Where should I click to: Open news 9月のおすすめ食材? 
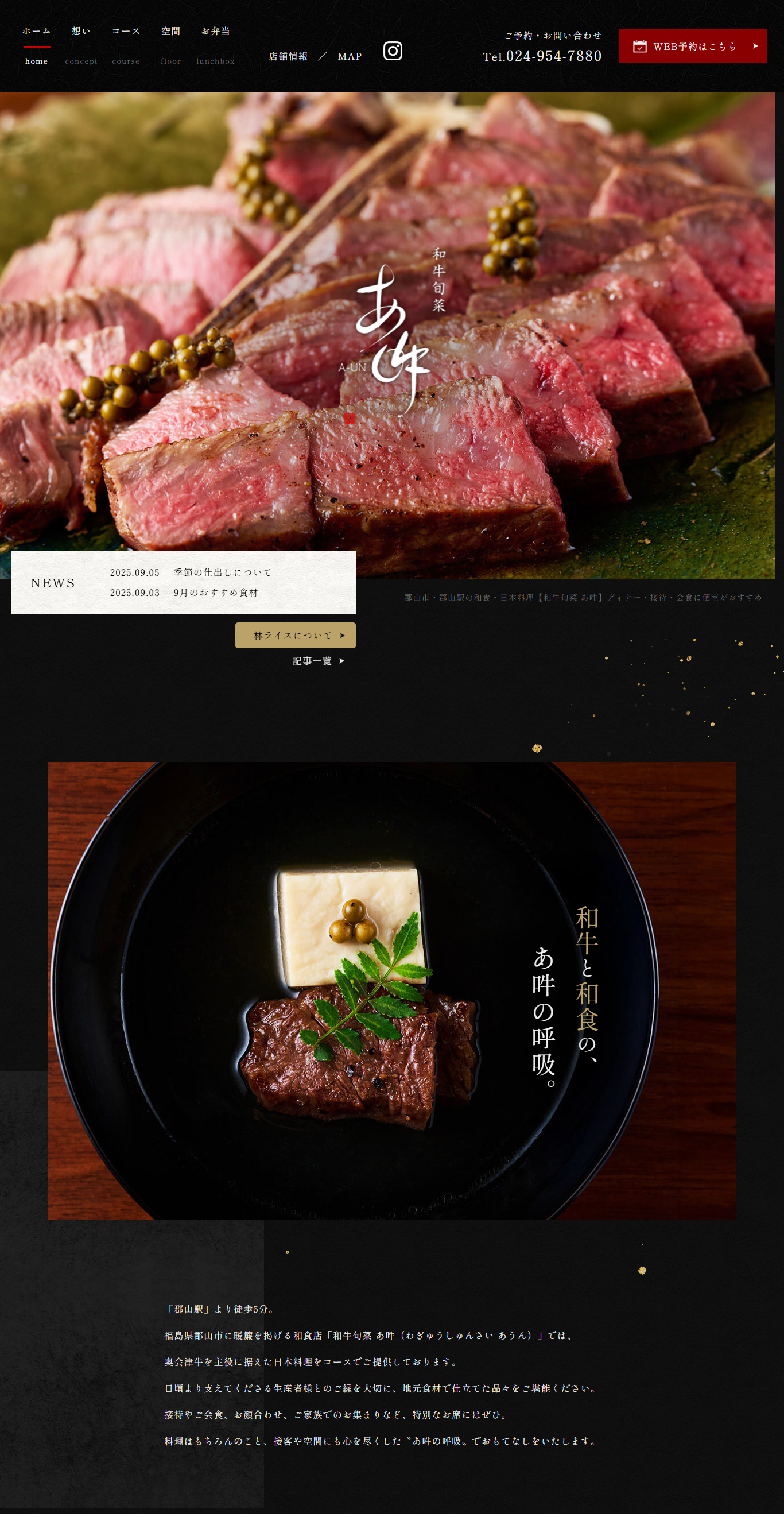[x=215, y=593]
